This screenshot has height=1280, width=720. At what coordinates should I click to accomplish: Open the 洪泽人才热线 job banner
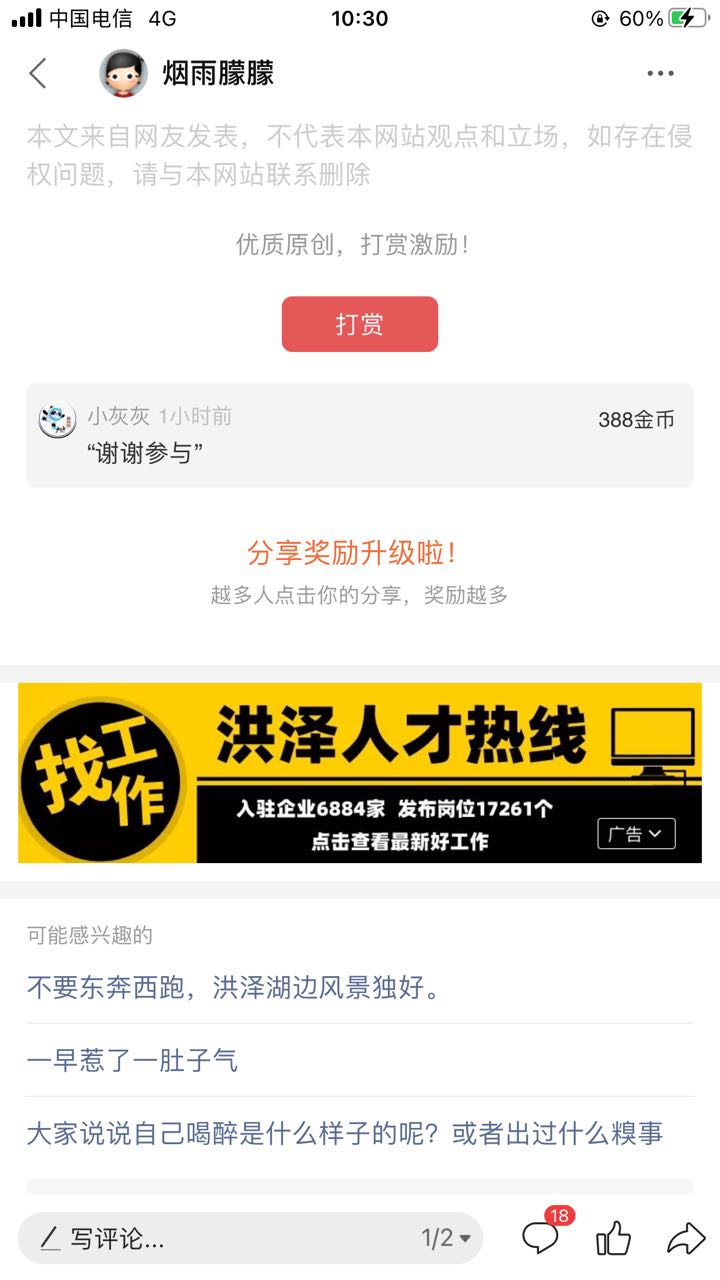pyautogui.click(x=360, y=773)
